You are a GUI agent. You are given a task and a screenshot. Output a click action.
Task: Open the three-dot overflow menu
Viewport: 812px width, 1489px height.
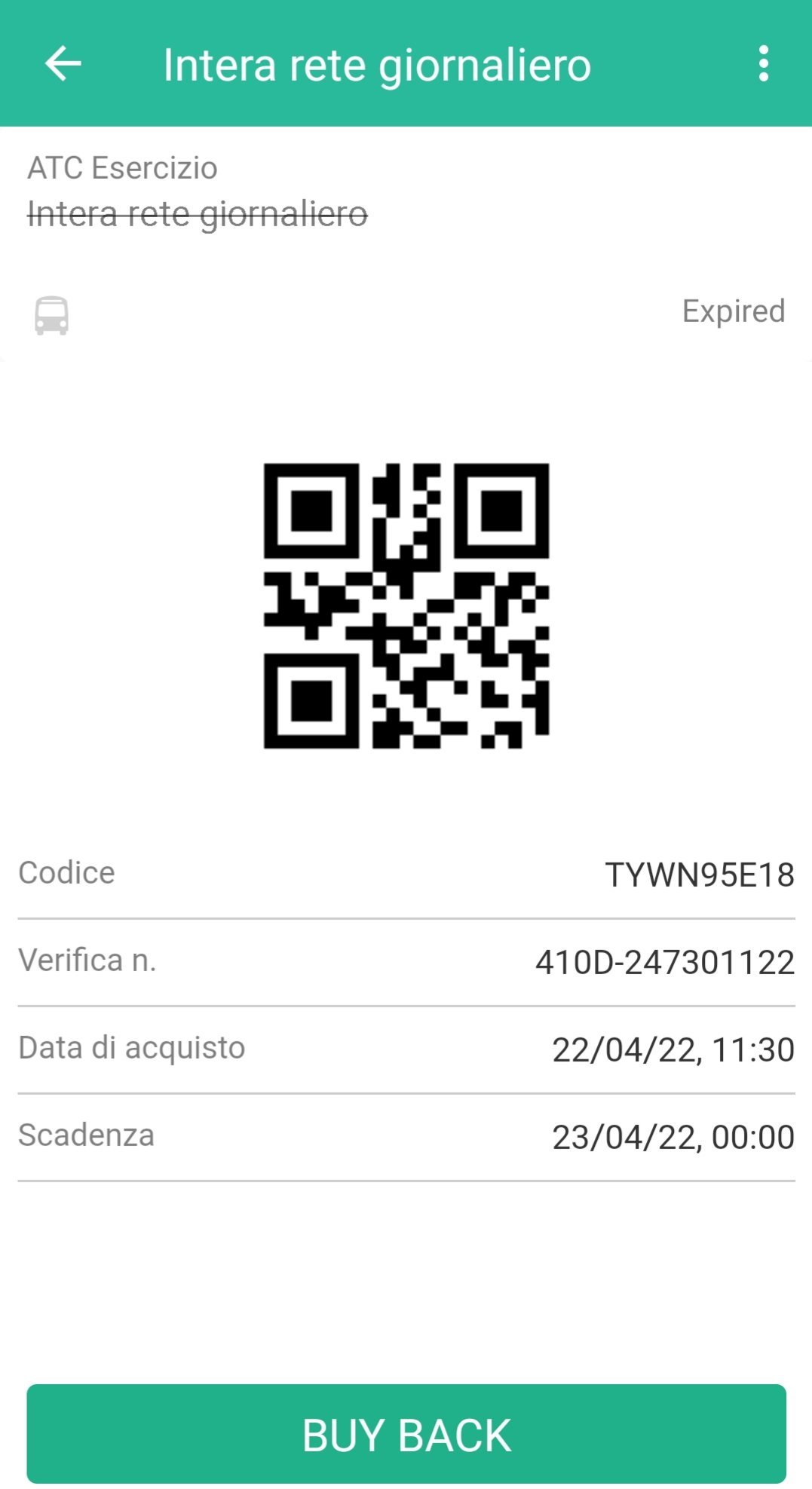pos(763,63)
